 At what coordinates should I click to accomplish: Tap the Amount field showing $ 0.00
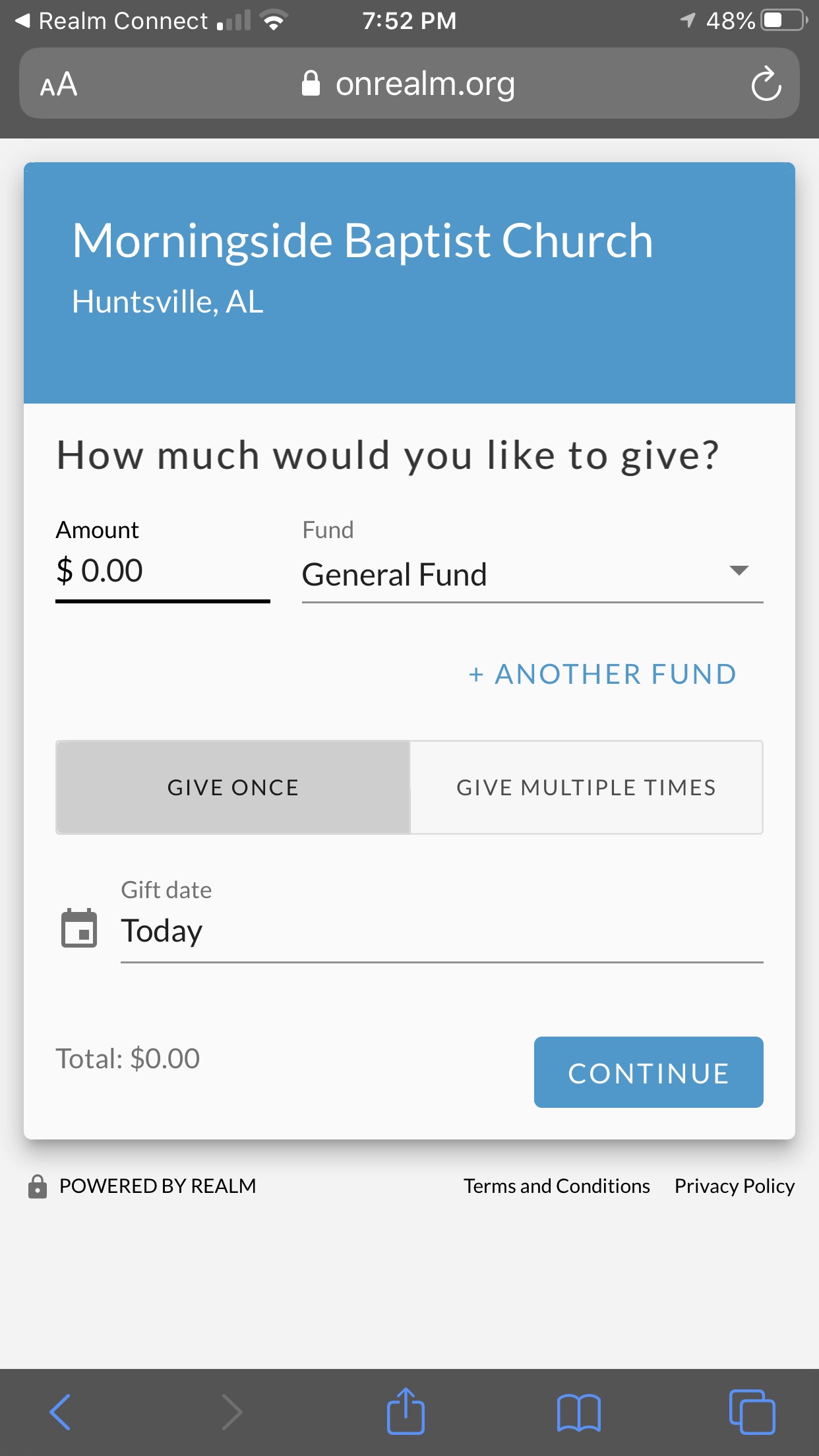162,570
